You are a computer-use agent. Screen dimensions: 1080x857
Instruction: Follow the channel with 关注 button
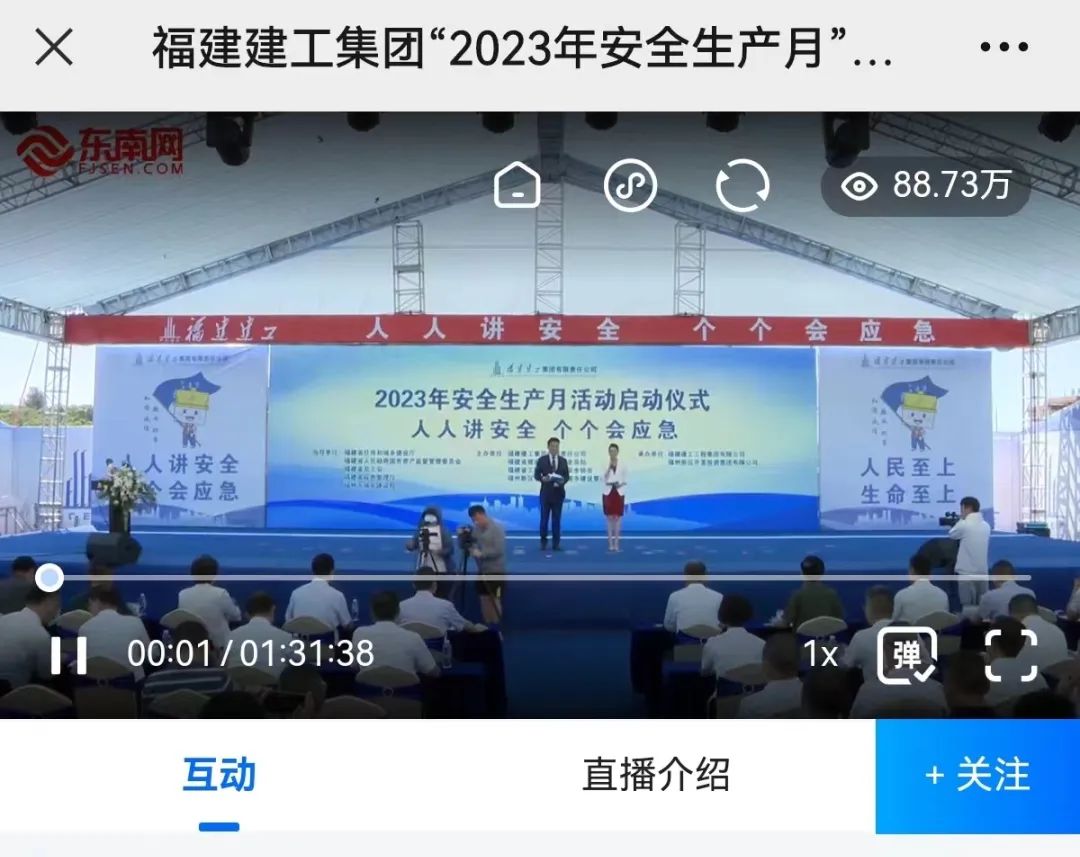point(977,775)
